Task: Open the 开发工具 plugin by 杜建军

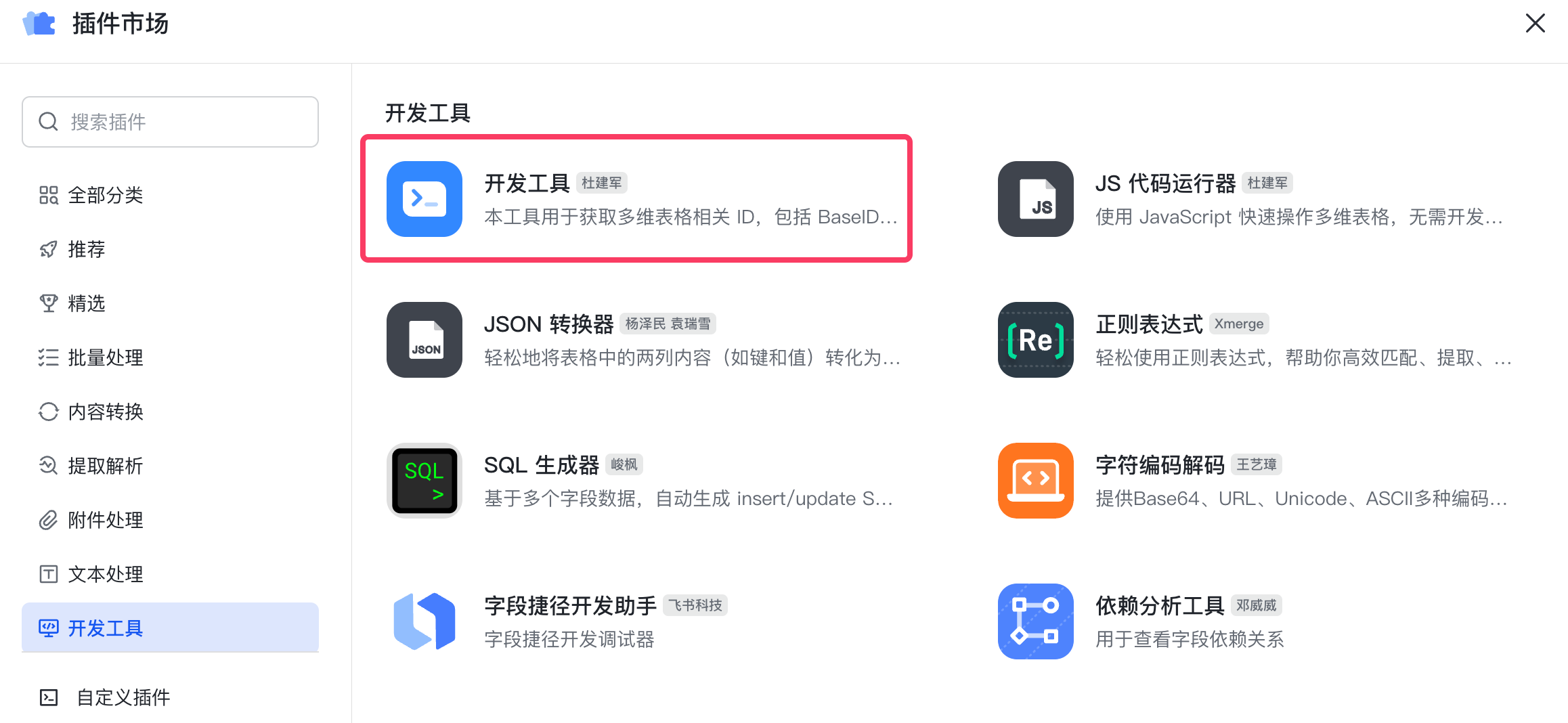Action: point(635,199)
